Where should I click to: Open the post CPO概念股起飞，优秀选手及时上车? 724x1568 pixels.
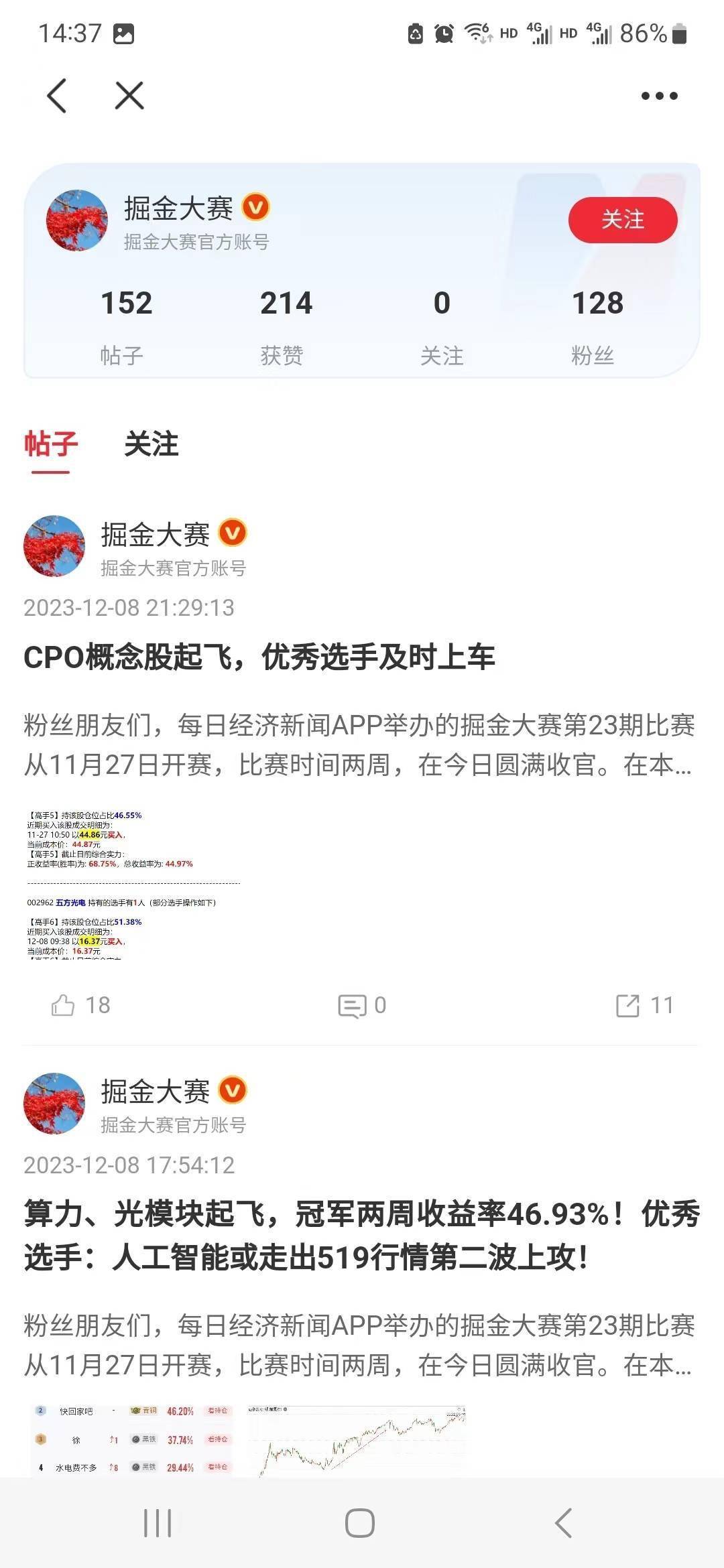coord(259,657)
